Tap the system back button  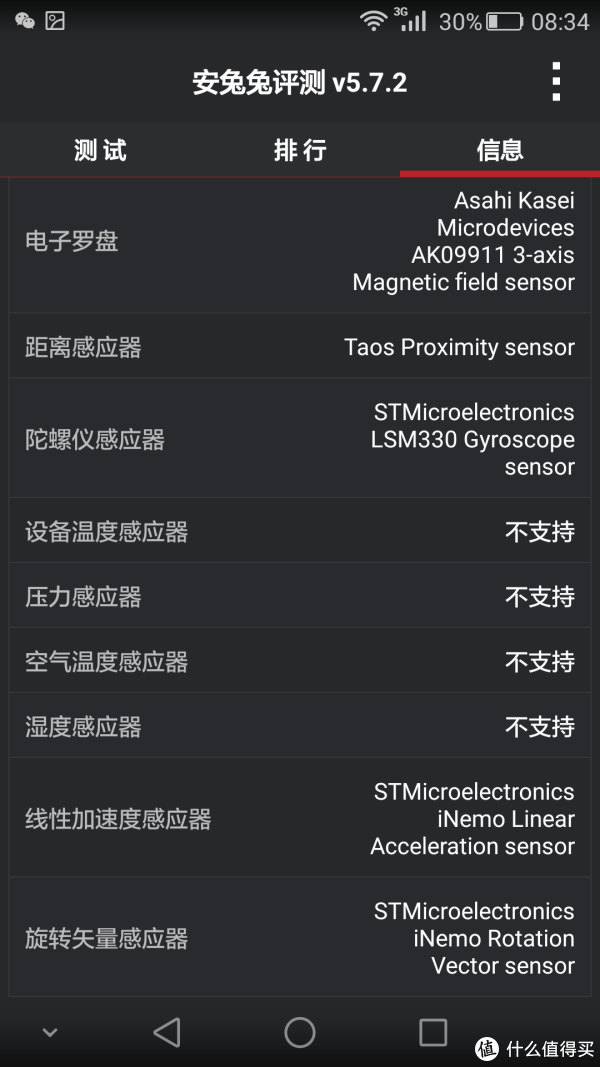pos(167,1032)
